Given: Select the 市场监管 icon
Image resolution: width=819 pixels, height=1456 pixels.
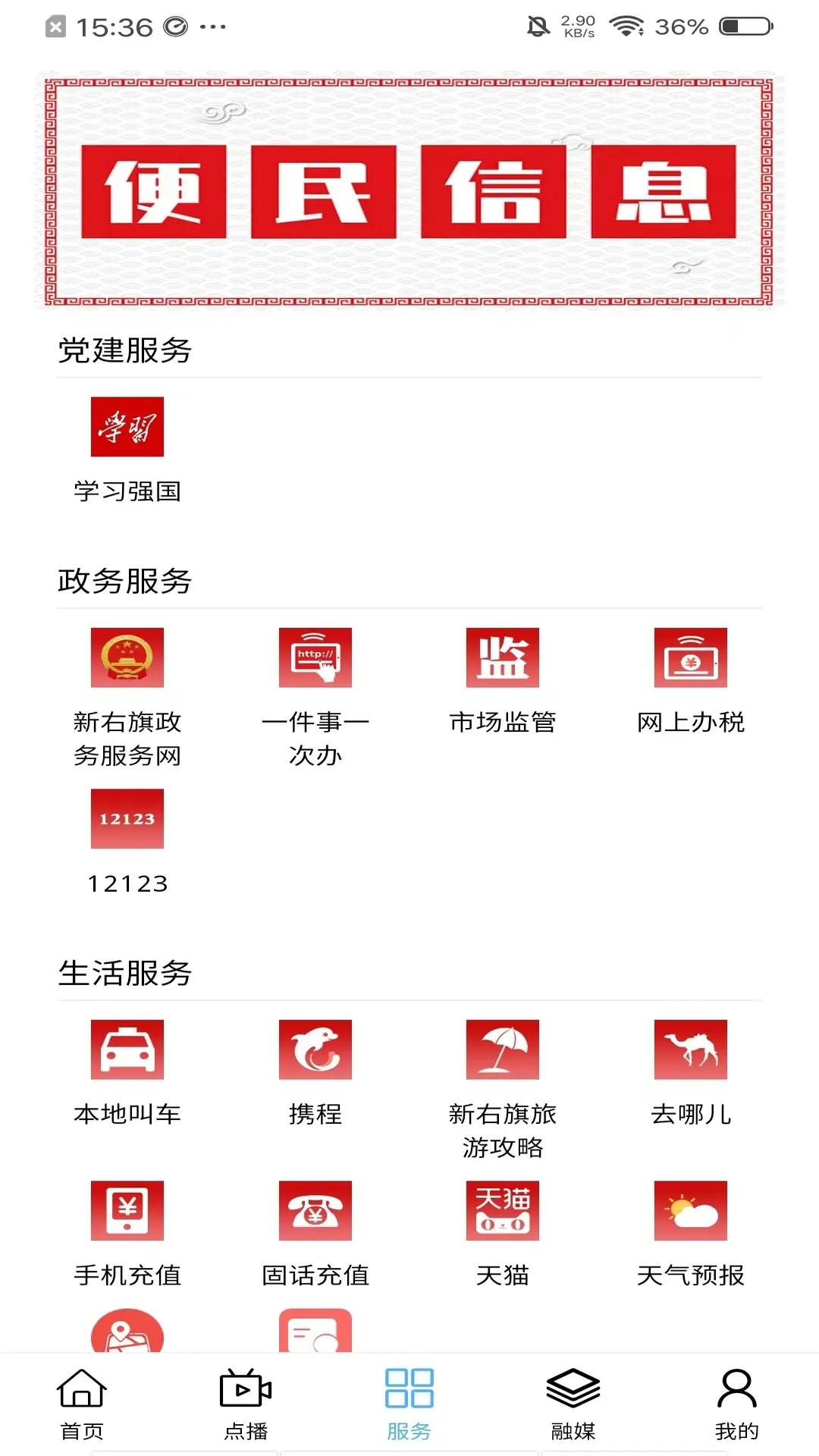Looking at the screenshot, I should (x=502, y=658).
